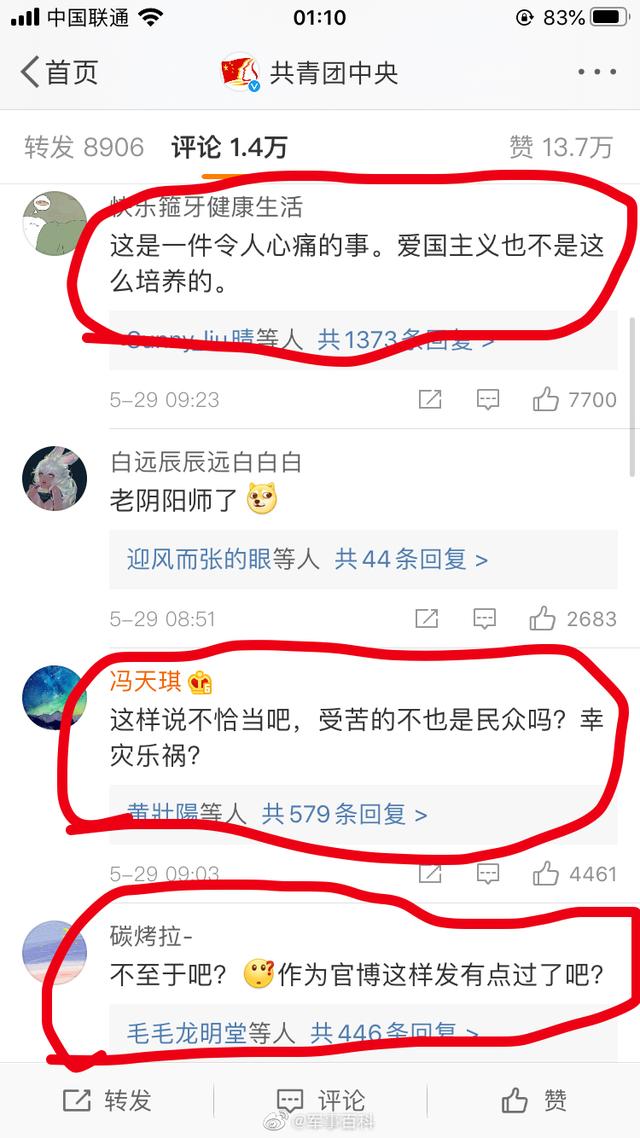Tap the bottom 转发 button
This screenshot has width=640, height=1138.
tap(107, 1100)
